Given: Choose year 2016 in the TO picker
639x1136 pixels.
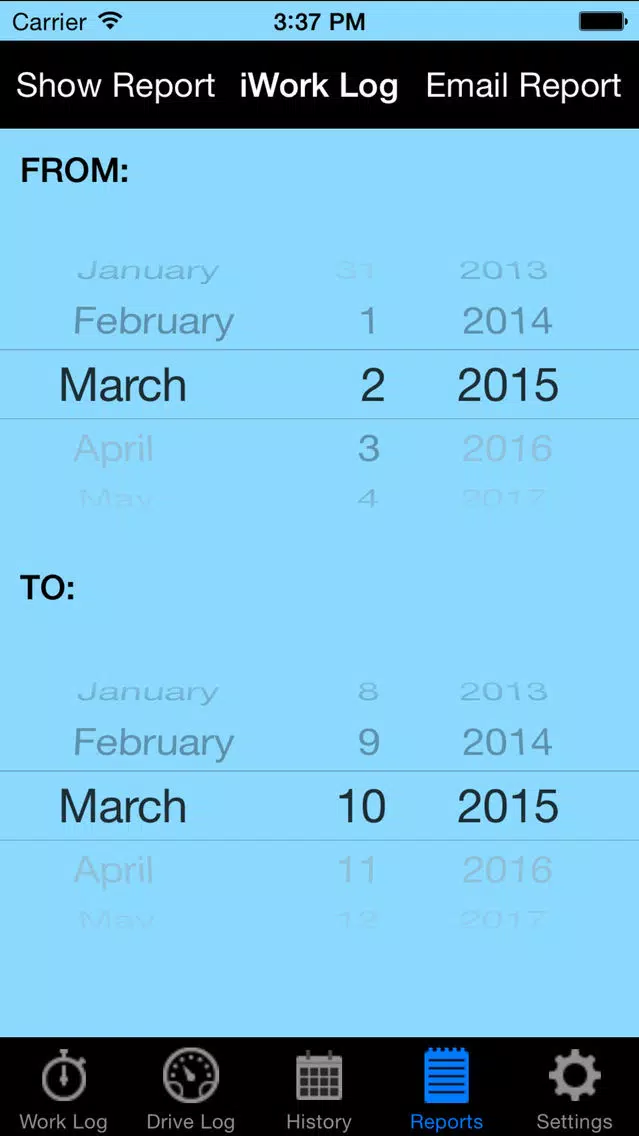Looking at the screenshot, I should [x=507, y=869].
